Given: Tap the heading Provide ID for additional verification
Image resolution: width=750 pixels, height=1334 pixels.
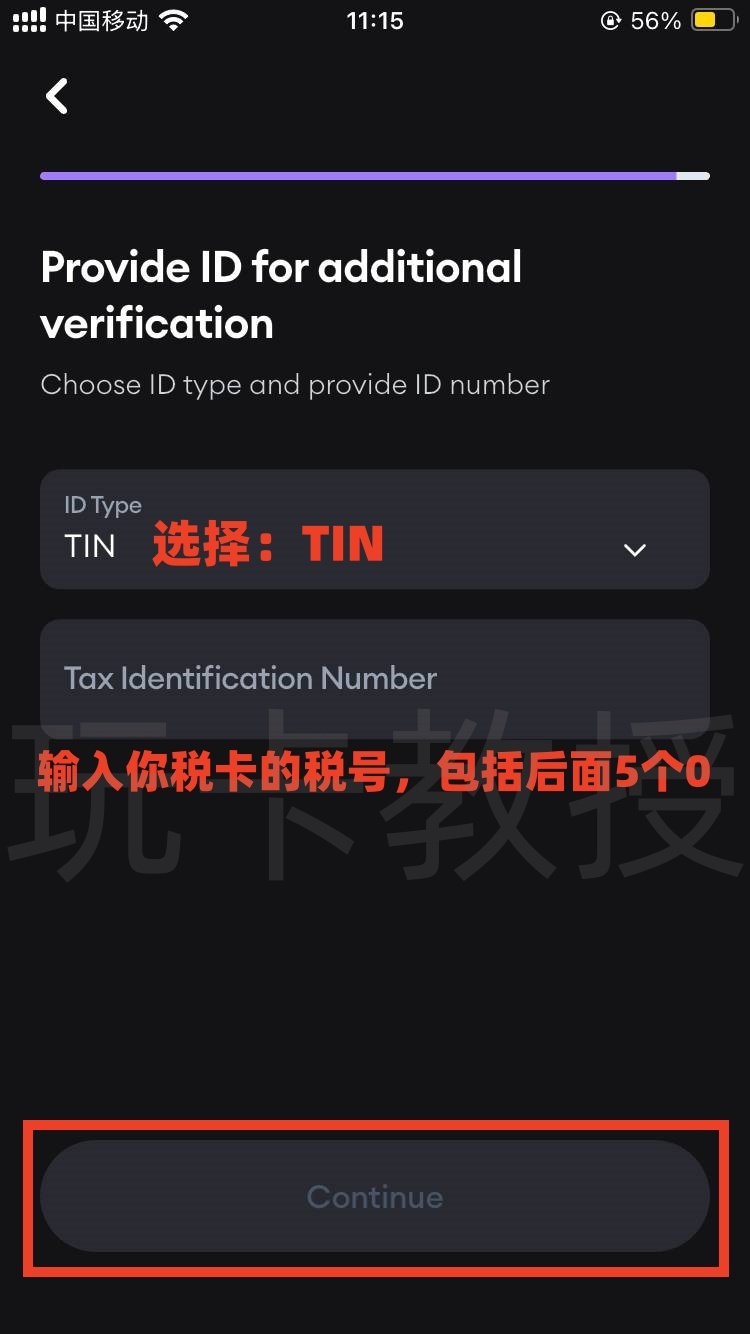Looking at the screenshot, I should click(280, 295).
